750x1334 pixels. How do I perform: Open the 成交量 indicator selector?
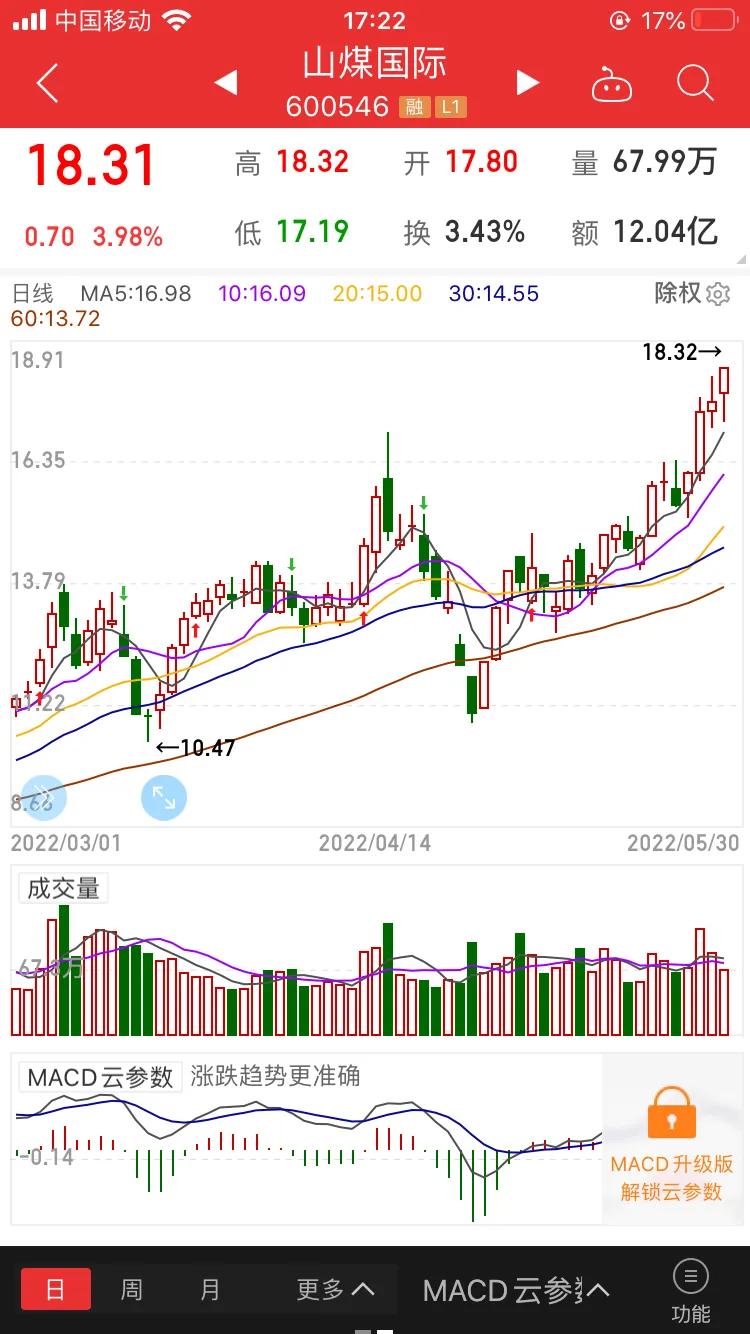64,888
